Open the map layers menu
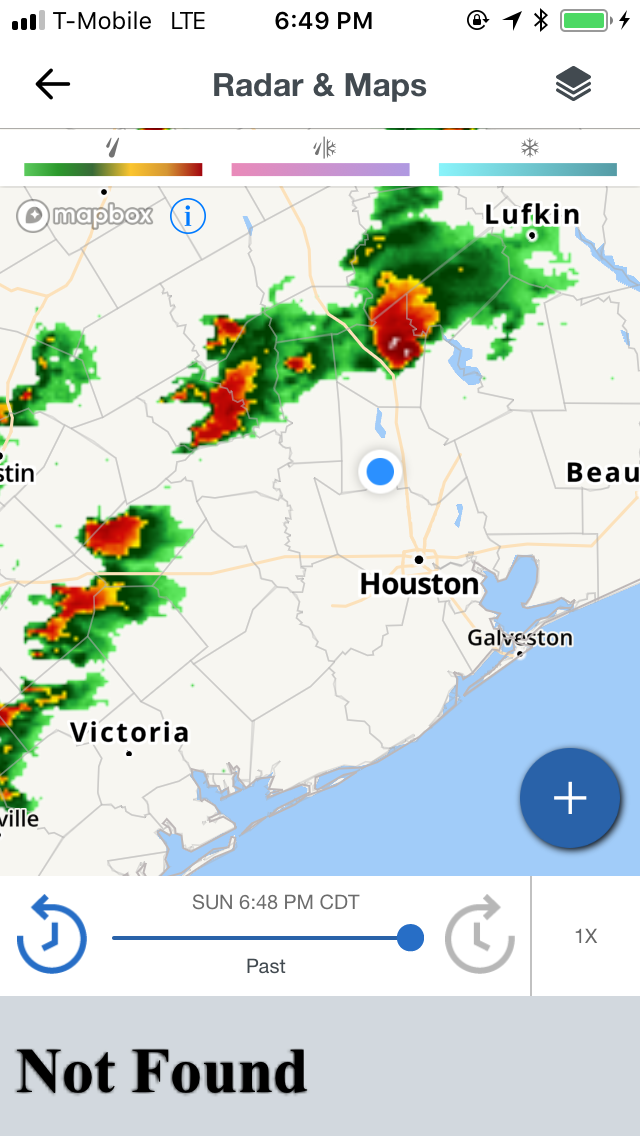The image size is (640, 1136). coord(573,83)
